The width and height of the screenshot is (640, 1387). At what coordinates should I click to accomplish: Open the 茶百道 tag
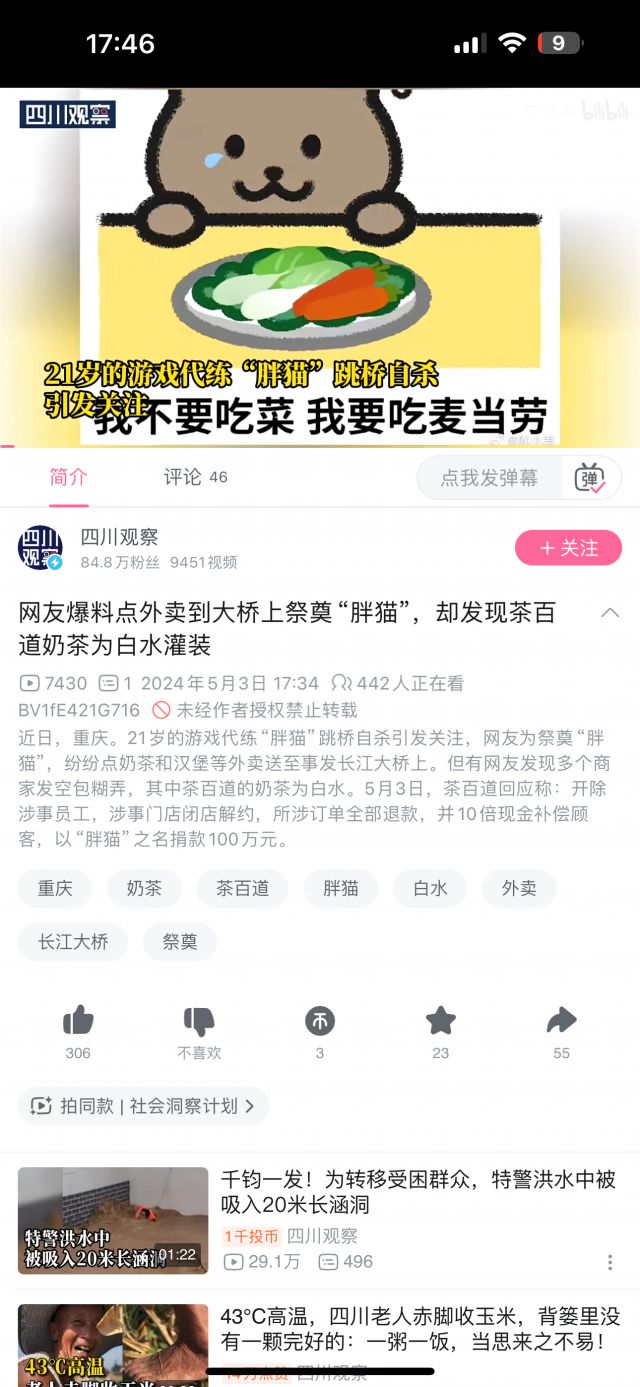coord(242,888)
